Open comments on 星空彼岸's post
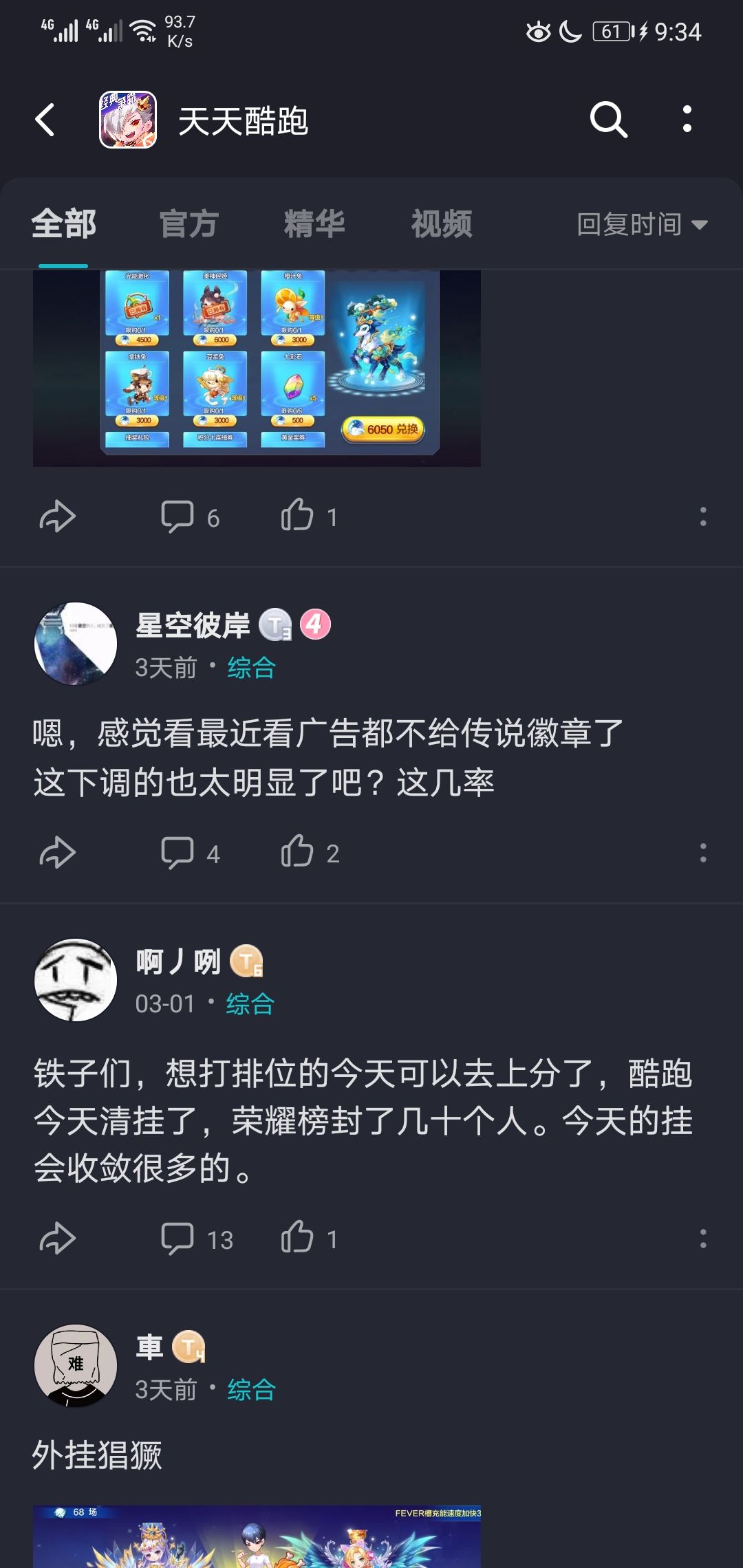Image resolution: width=743 pixels, height=1568 pixels. click(x=191, y=853)
